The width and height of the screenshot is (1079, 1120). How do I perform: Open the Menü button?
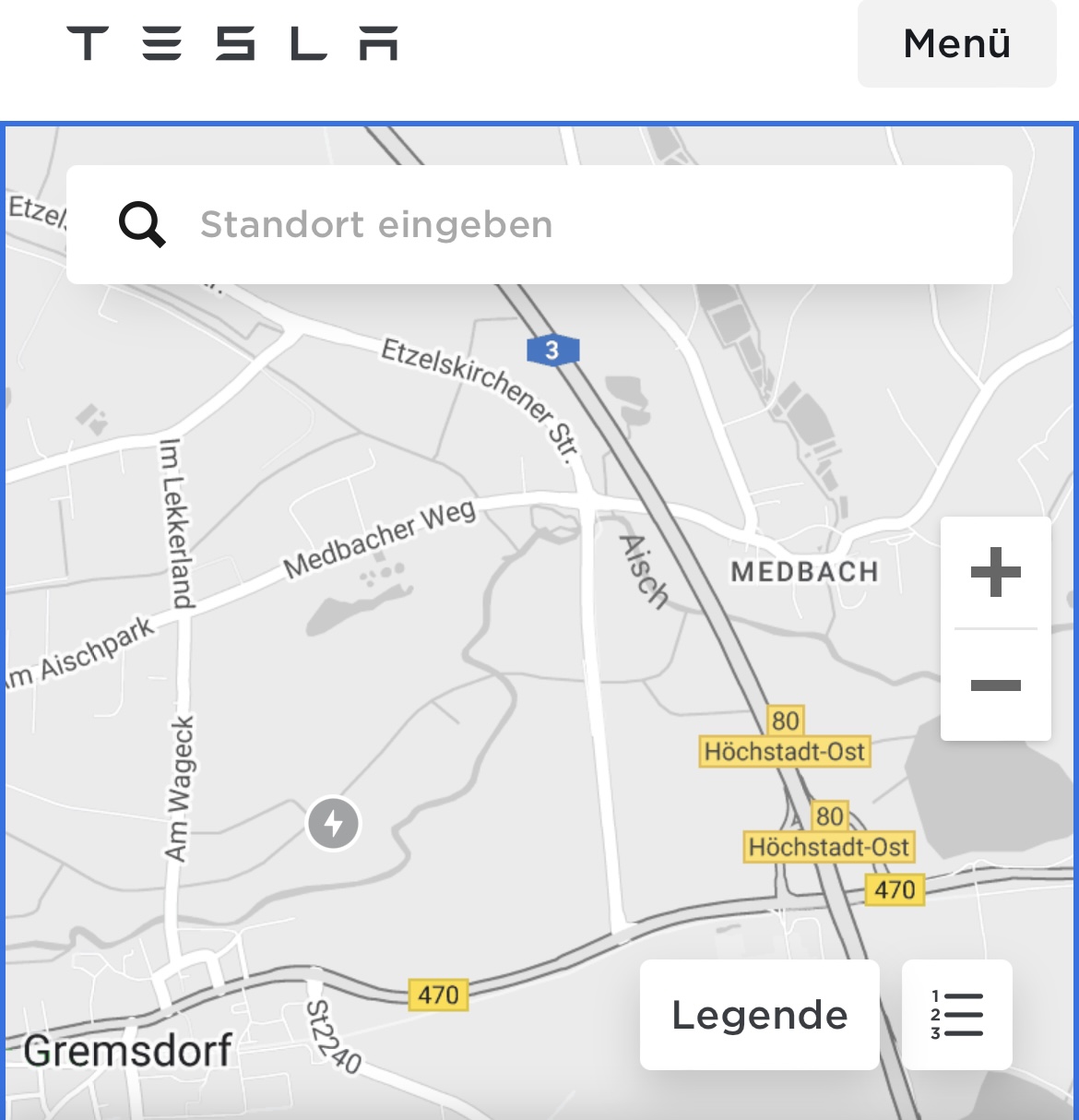point(956,43)
